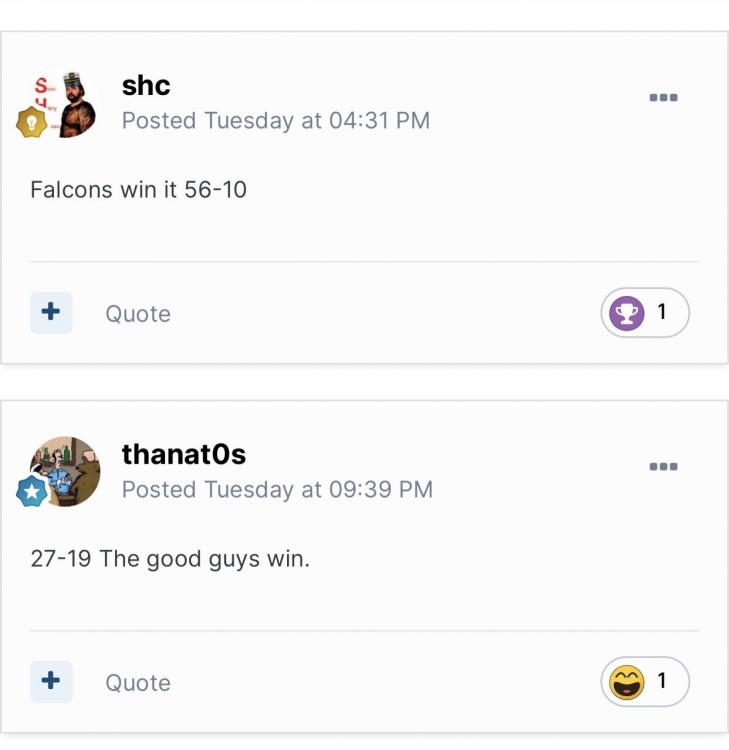Screen dimensions: 729x750
Task: Open the Tuesday 09:39 PM post timestamp
Action: pos(277,490)
